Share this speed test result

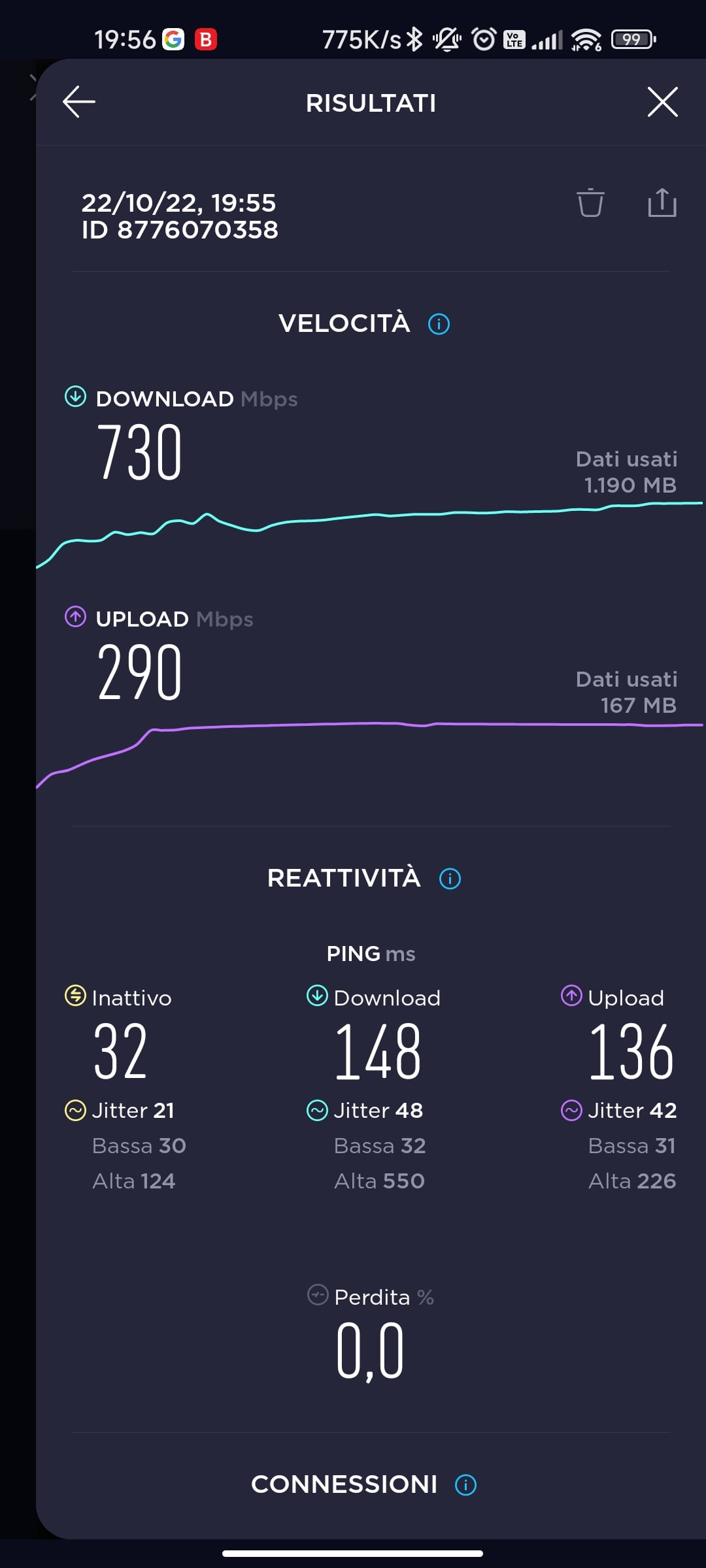pos(662,202)
